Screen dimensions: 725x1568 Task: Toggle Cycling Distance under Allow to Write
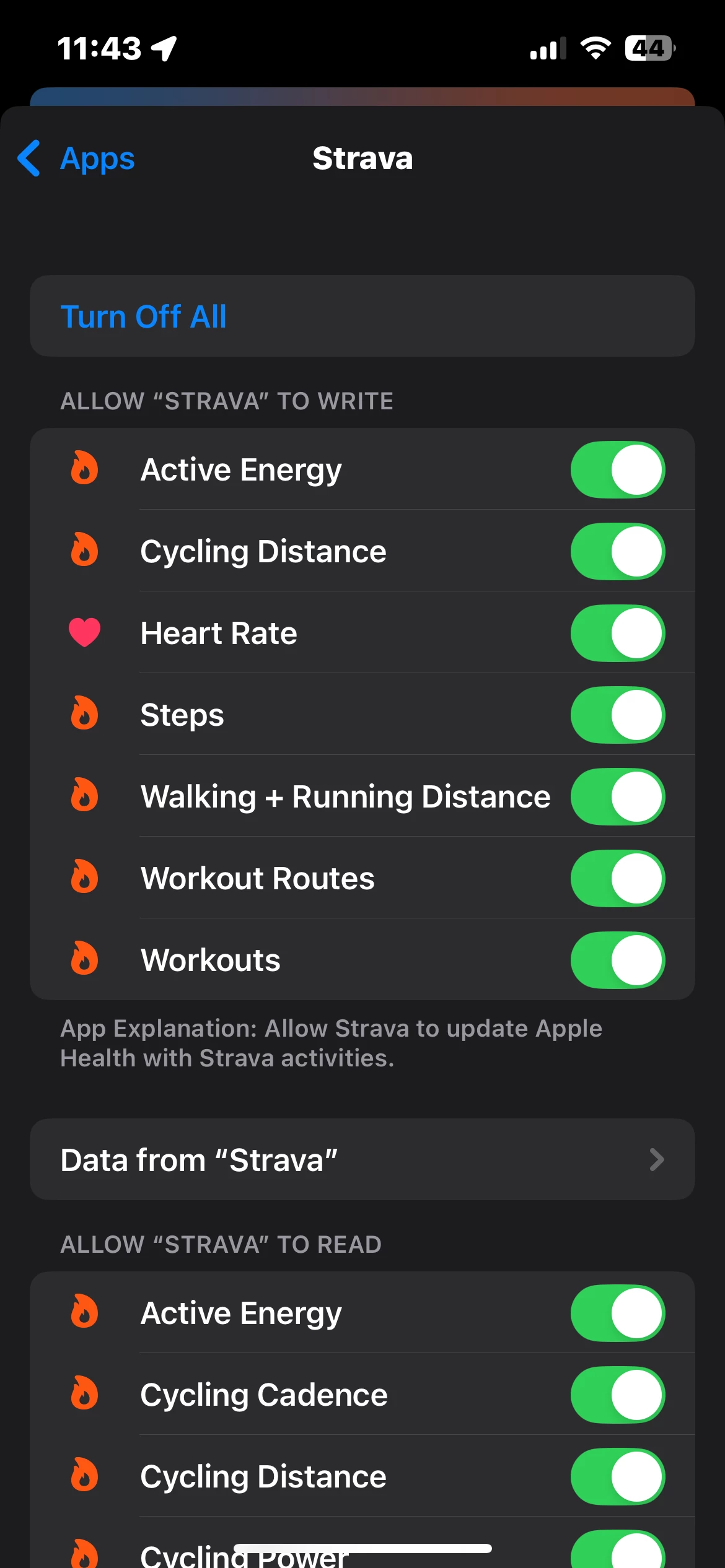618,551
